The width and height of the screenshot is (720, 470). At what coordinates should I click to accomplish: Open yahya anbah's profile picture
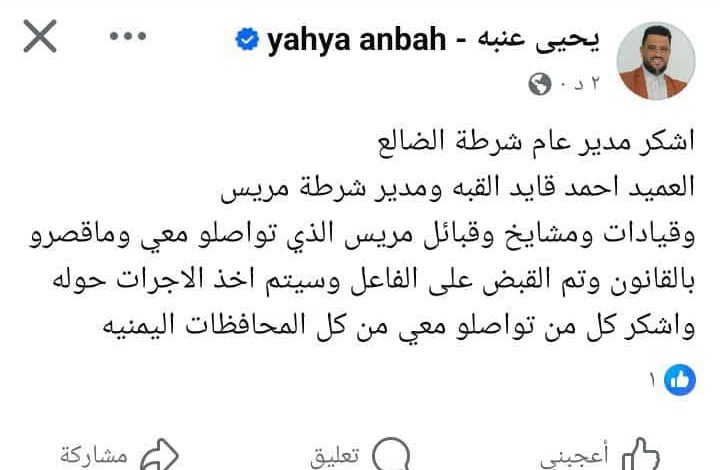click(x=655, y=60)
